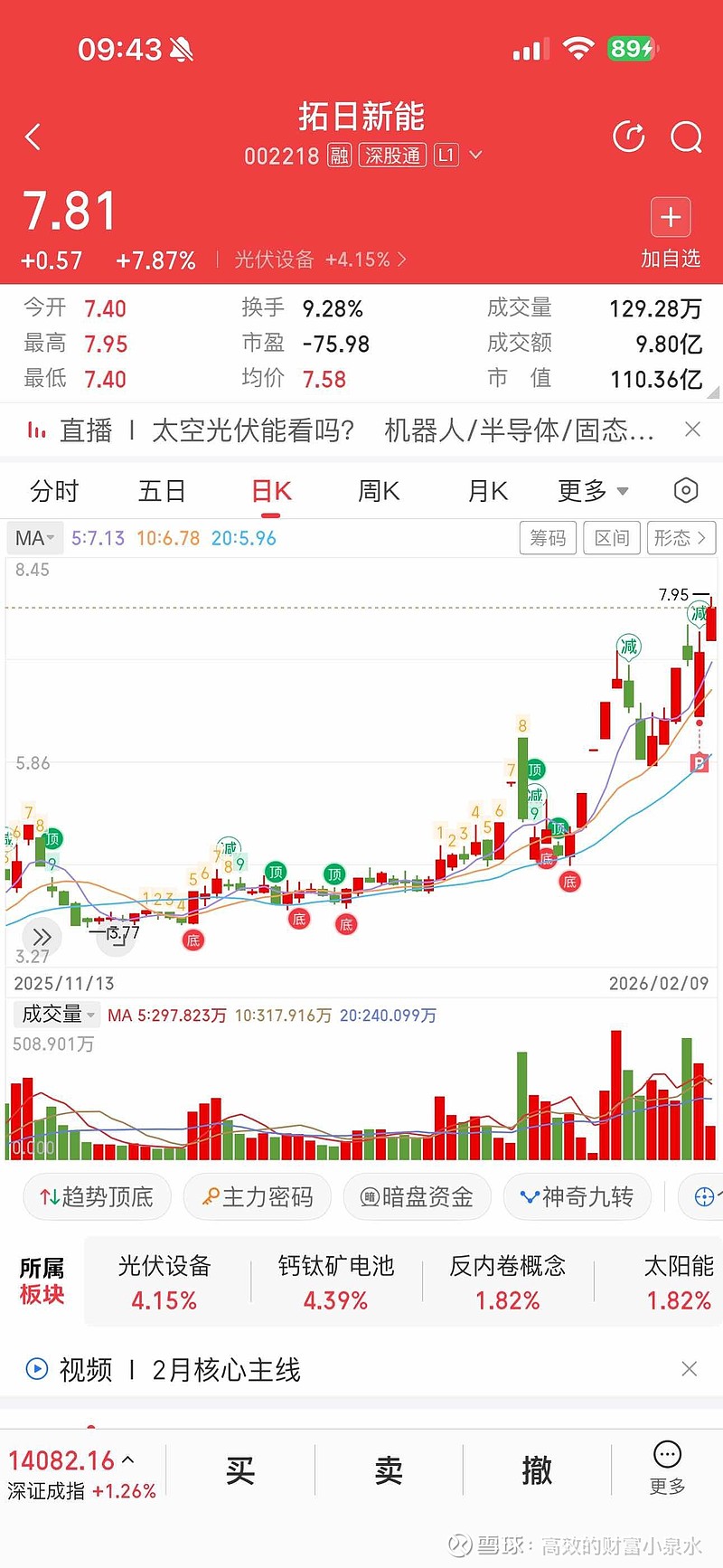
Task: Open 主力密码 with the key icon
Action: pyautogui.click(x=257, y=1196)
